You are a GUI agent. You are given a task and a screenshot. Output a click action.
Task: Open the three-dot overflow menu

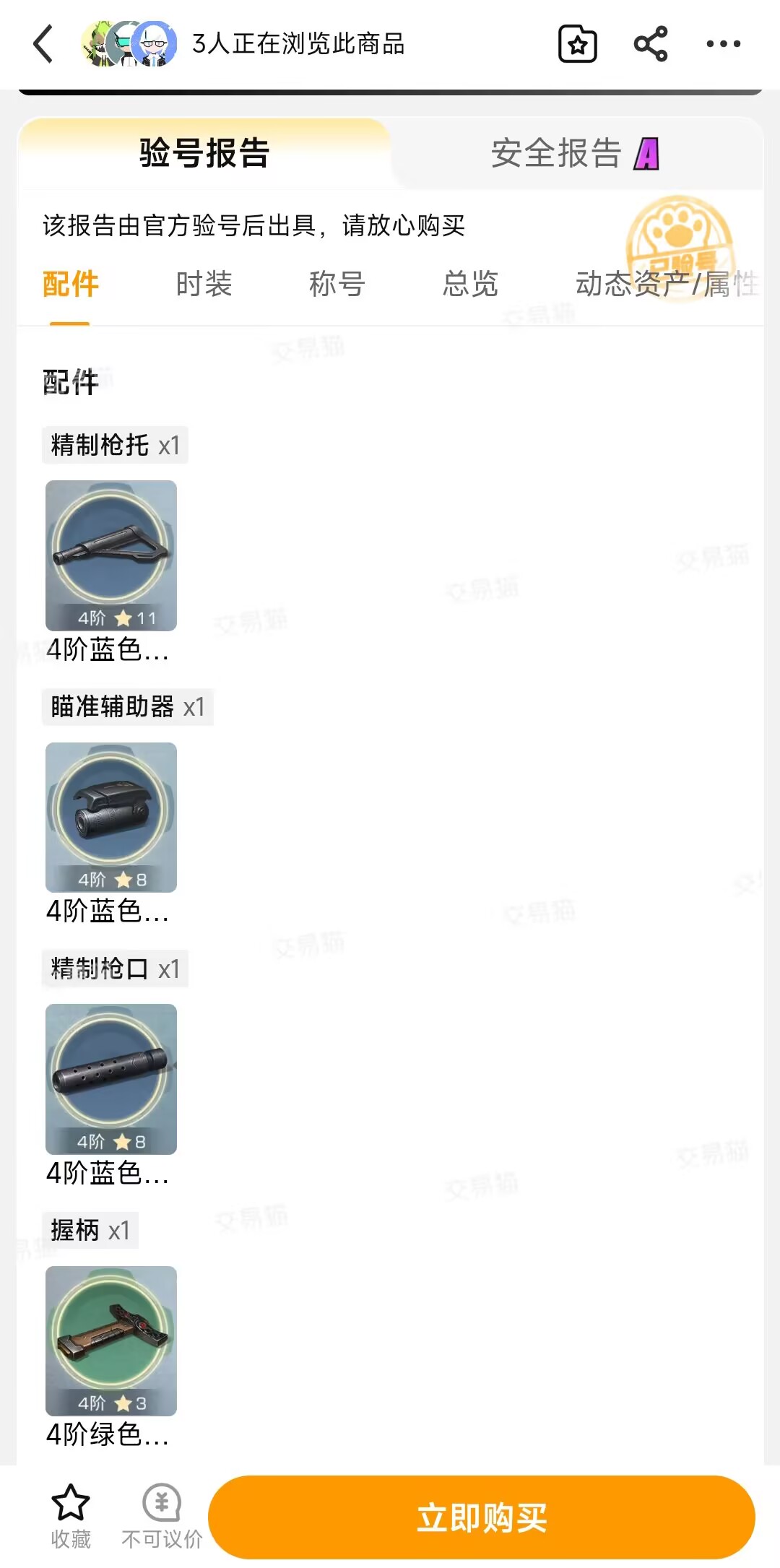click(x=723, y=44)
